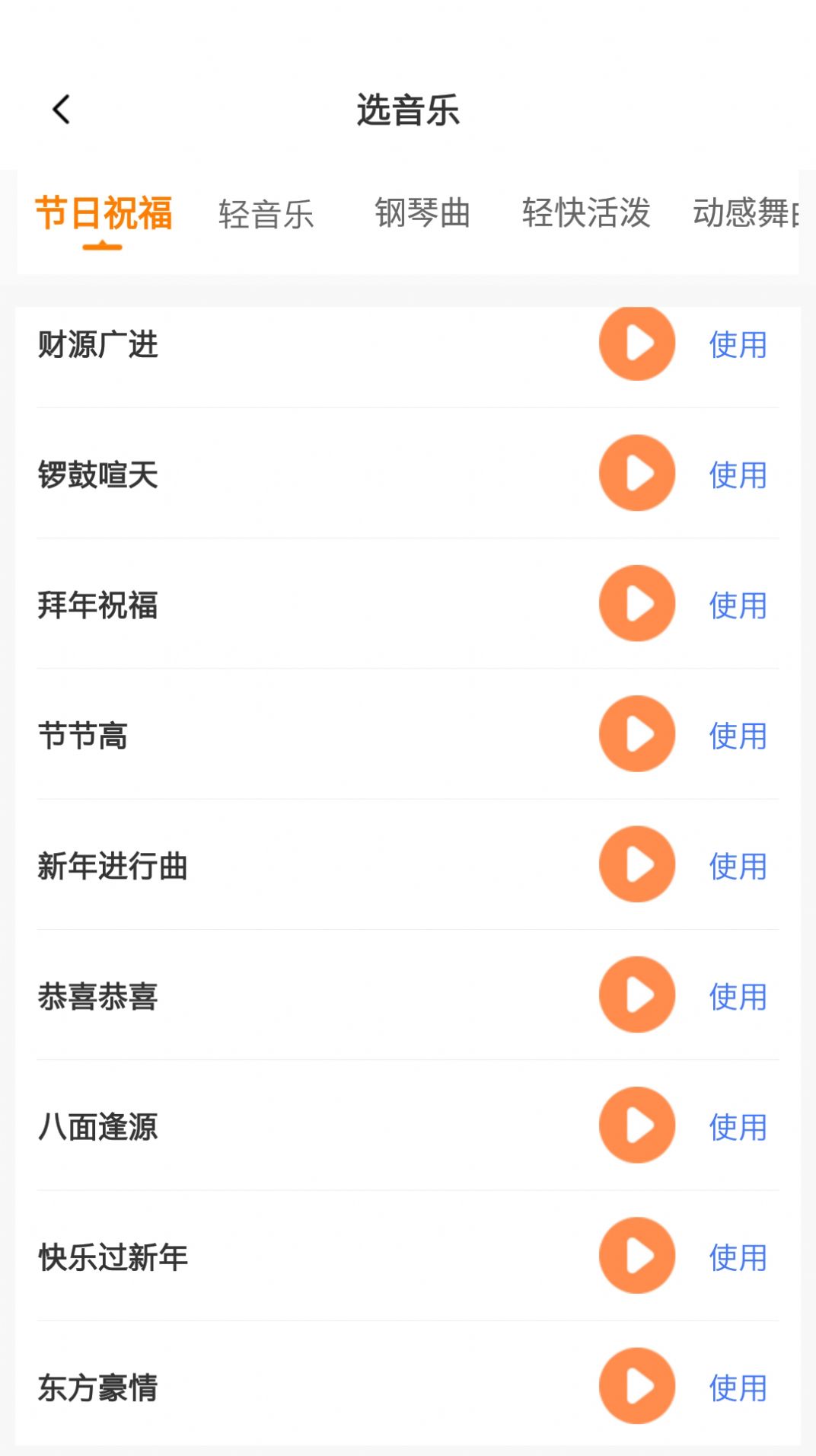
Task: Switch to the 钢琴曲 category tab
Action: coord(422,215)
